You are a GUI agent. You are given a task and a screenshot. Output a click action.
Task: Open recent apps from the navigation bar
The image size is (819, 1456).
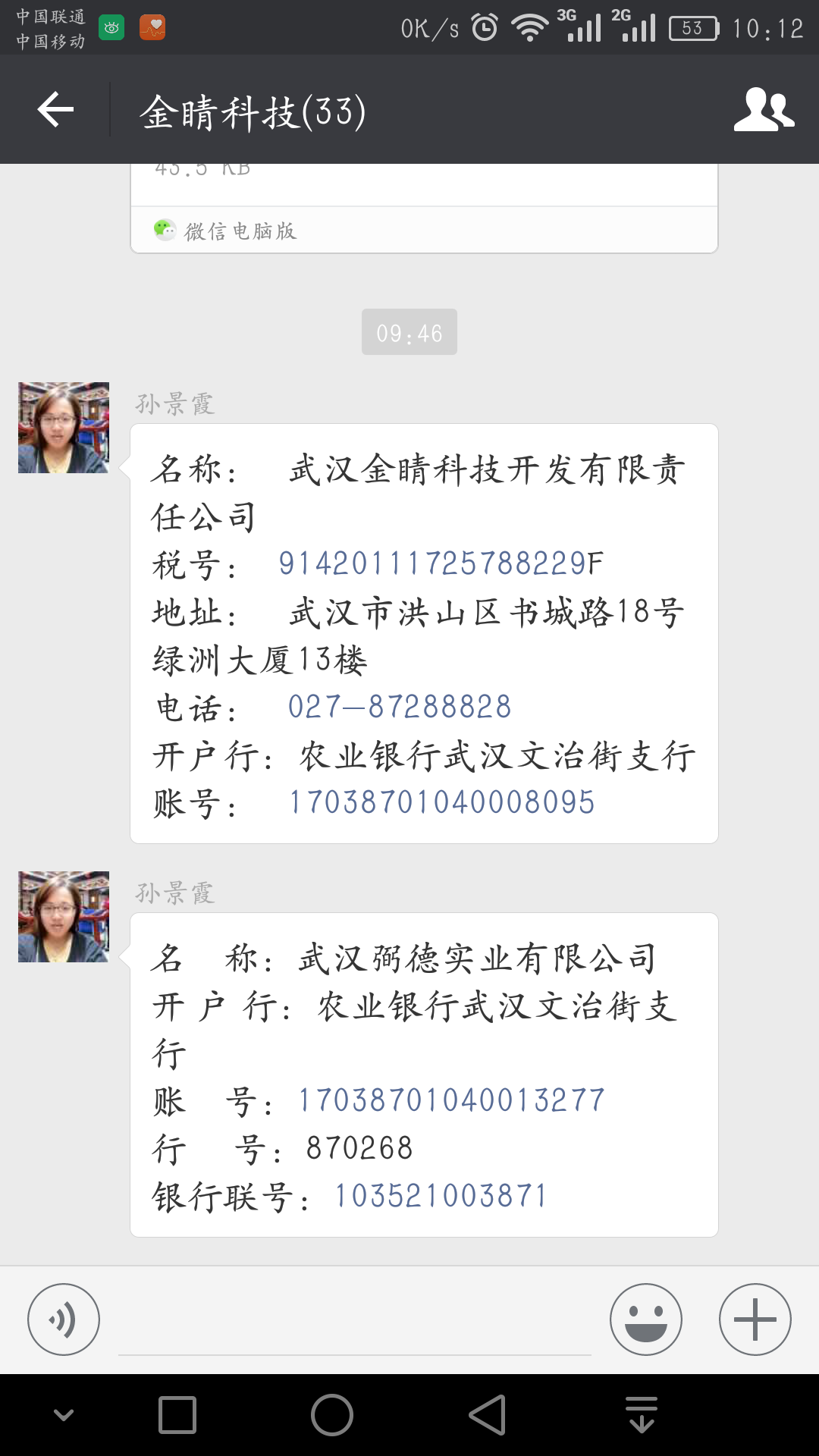177,1415
